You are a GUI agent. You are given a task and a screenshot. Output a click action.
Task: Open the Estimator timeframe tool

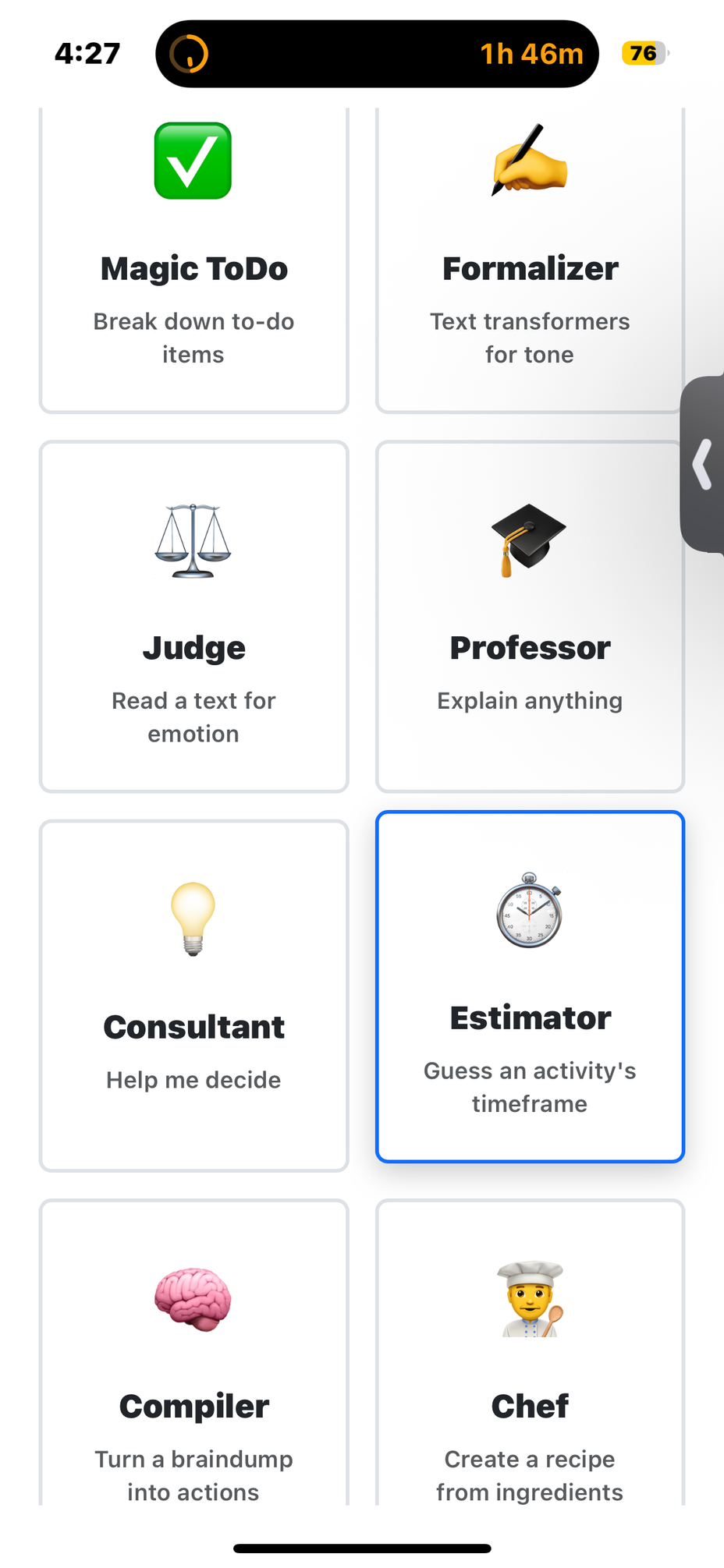(x=529, y=986)
